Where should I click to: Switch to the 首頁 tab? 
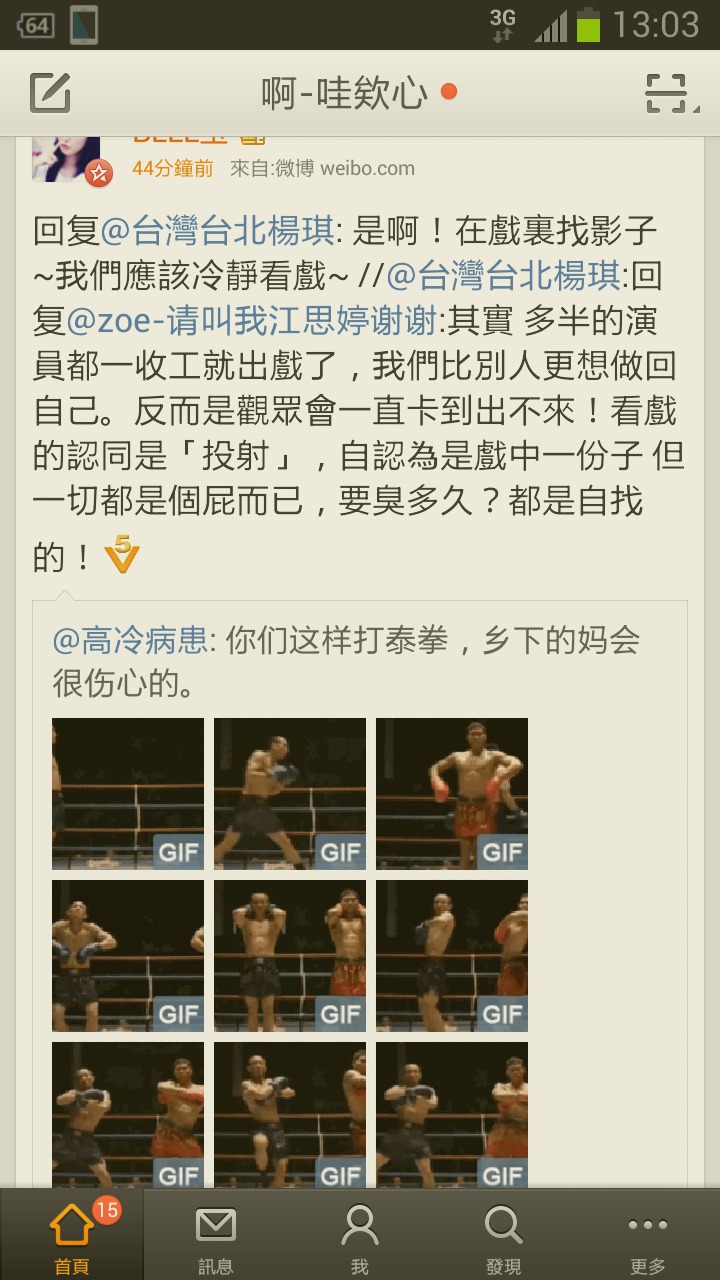(72, 1236)
